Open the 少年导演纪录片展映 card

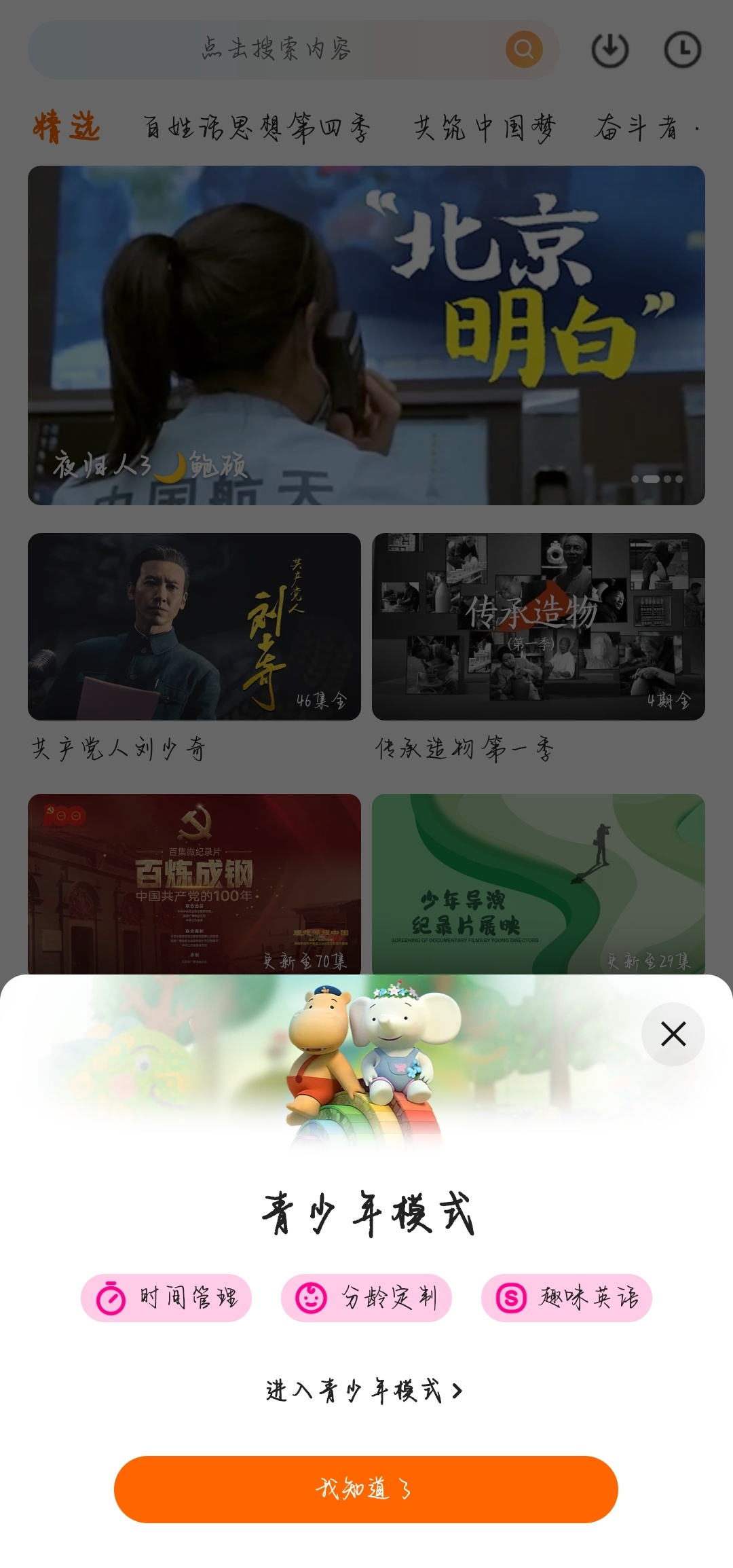(538, 883)
